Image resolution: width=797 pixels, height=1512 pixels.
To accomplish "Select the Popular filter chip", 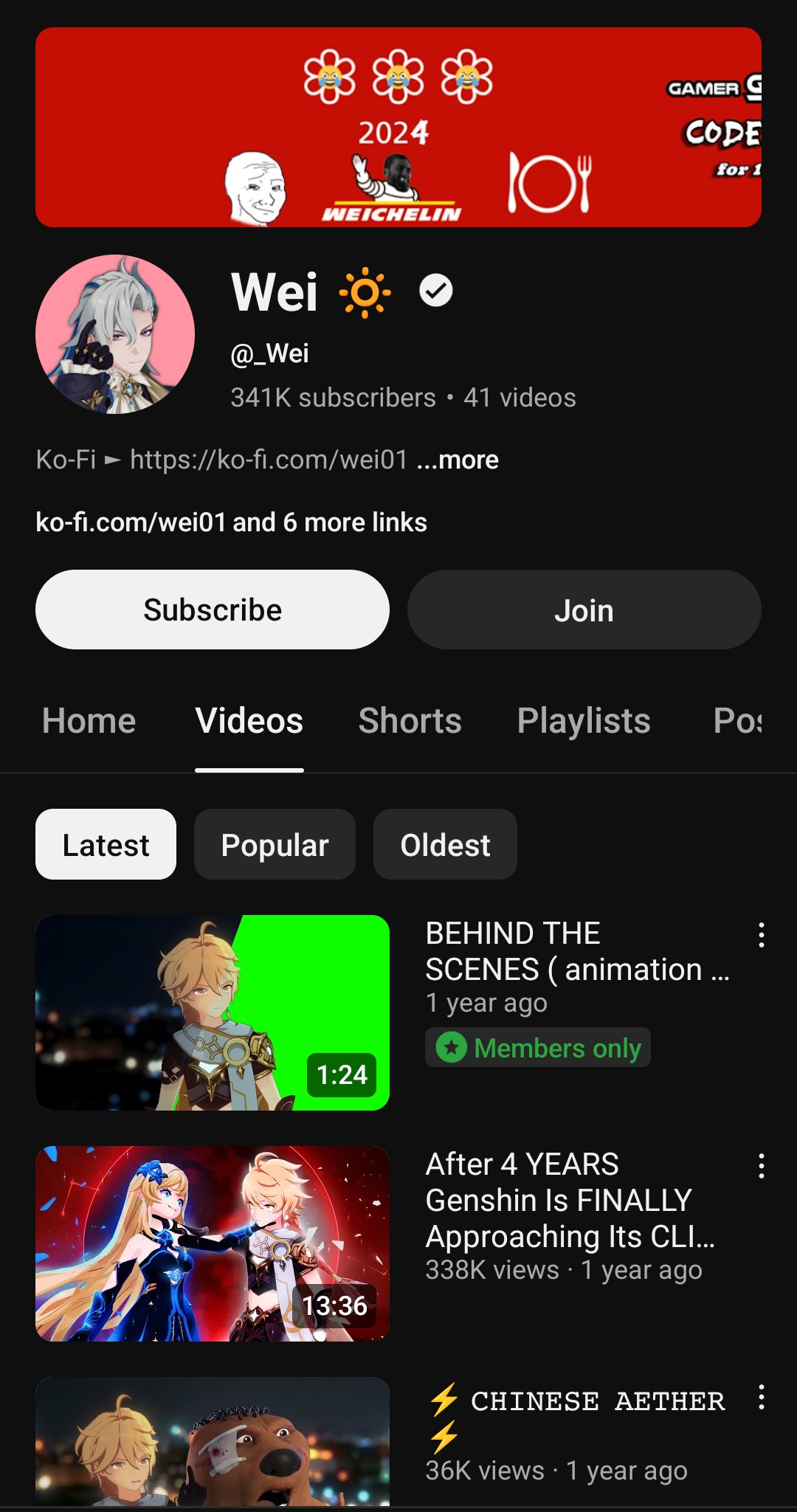I will (275, 844).
